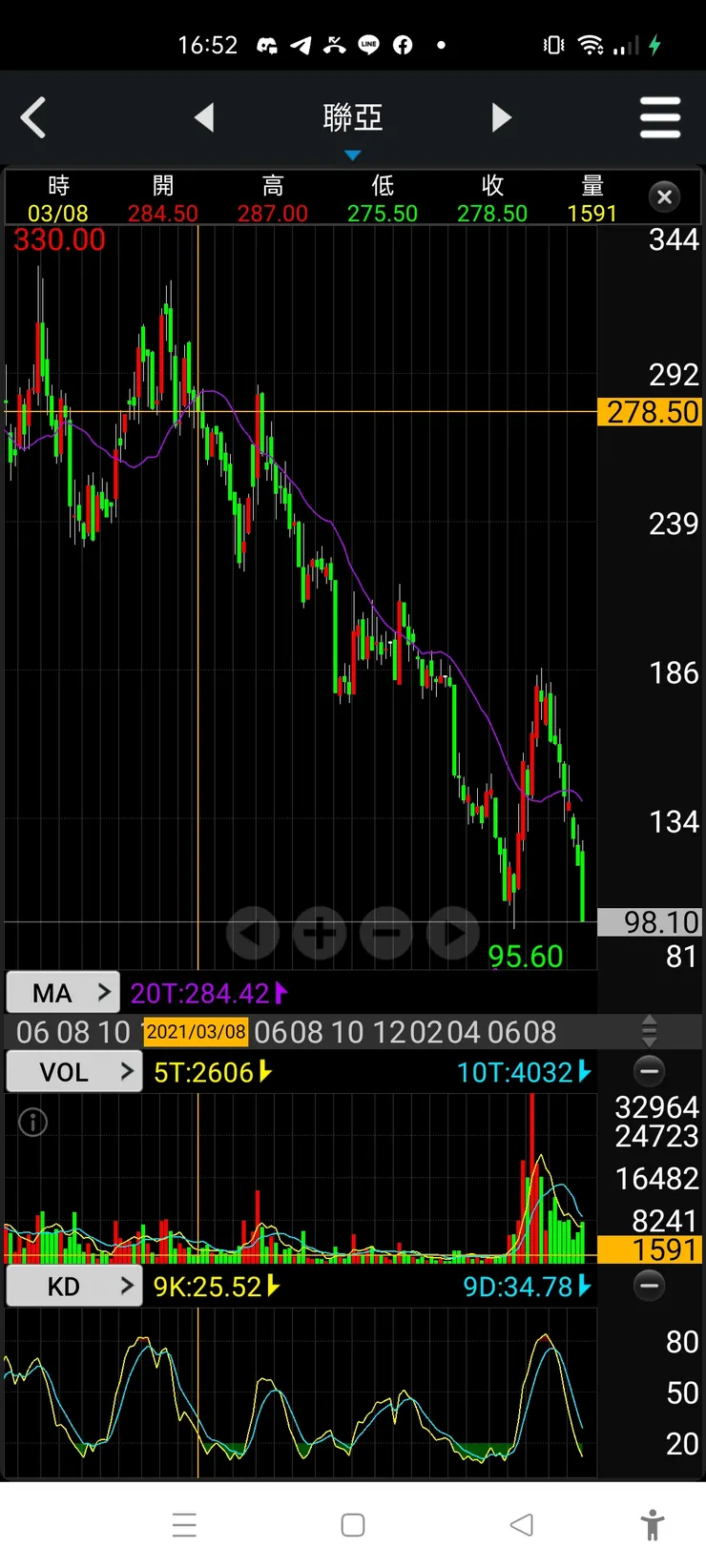Zoom out the chart with minus
706x1568 pixels.
[386, 933]
